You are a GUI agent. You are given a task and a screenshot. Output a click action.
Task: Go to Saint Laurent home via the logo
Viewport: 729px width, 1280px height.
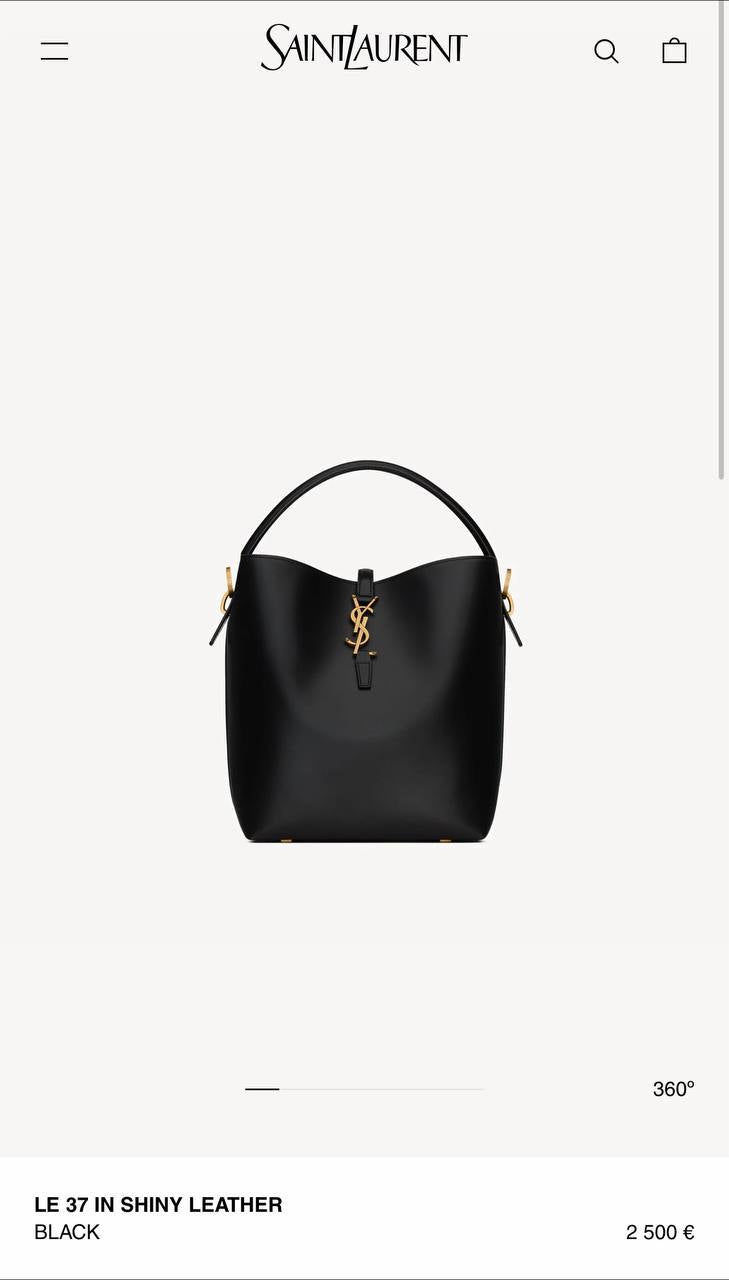coord(364,48)
